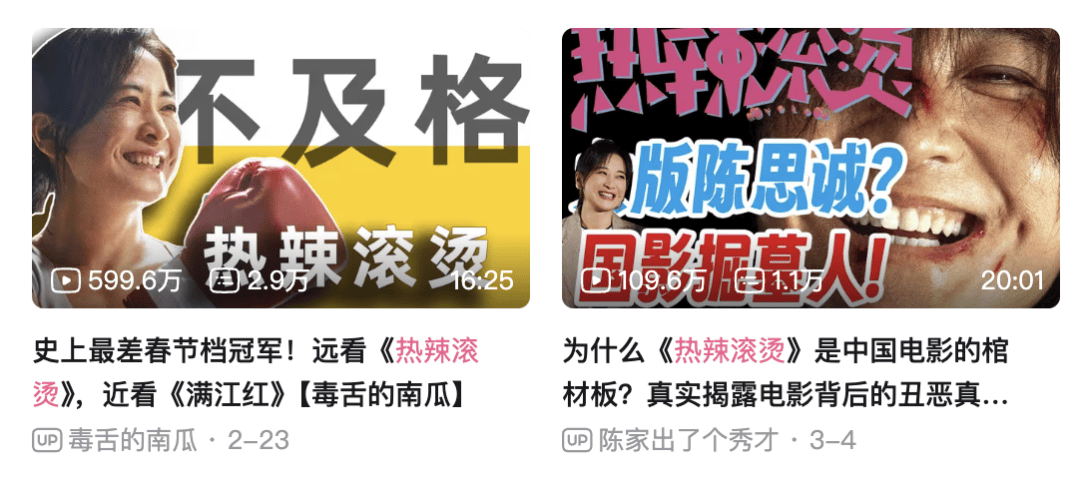Screen dimensions: 1080x487
Task: Open the 国影掘墓人 video thumbnail
Action: (810, 167)
